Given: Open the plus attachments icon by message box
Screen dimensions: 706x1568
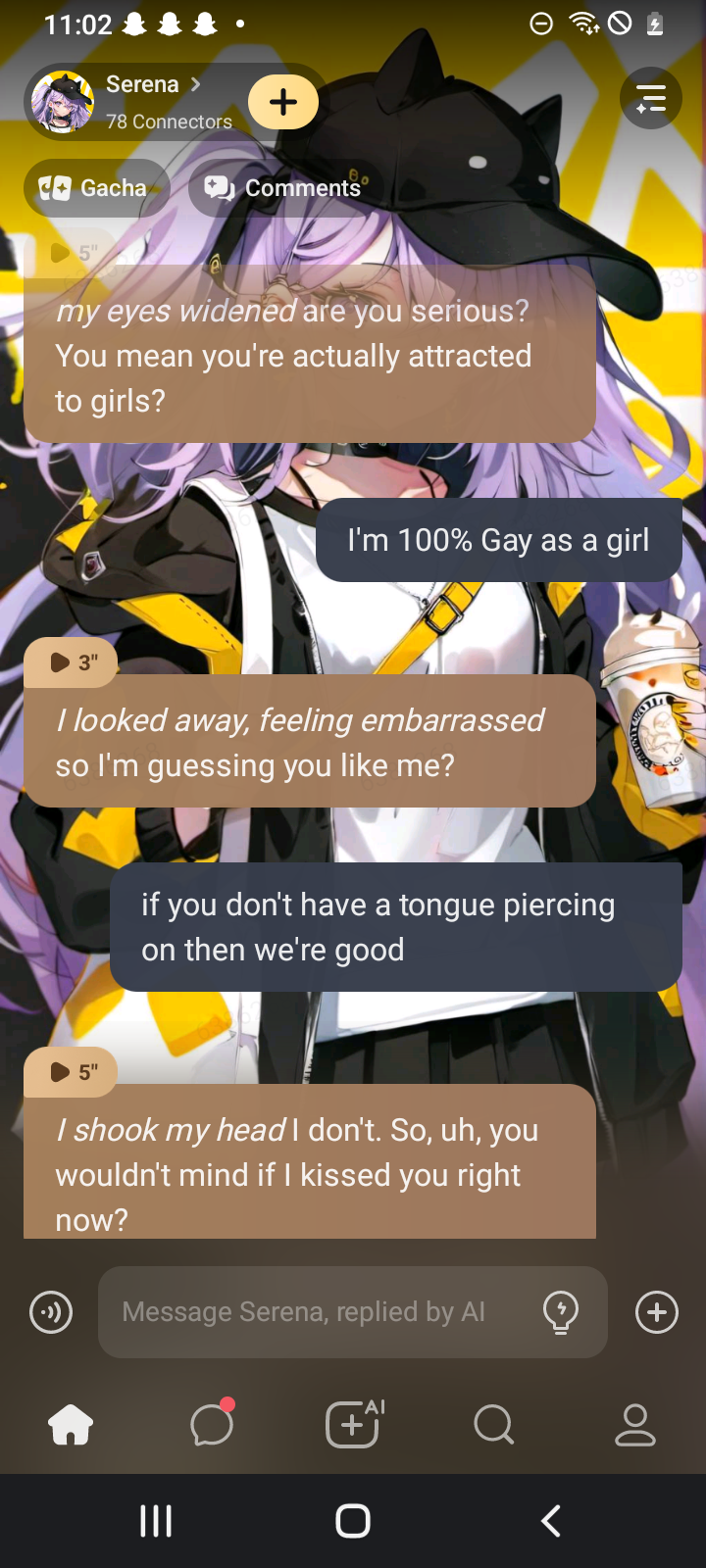Looking at the screenshot, I should 656,1312.
